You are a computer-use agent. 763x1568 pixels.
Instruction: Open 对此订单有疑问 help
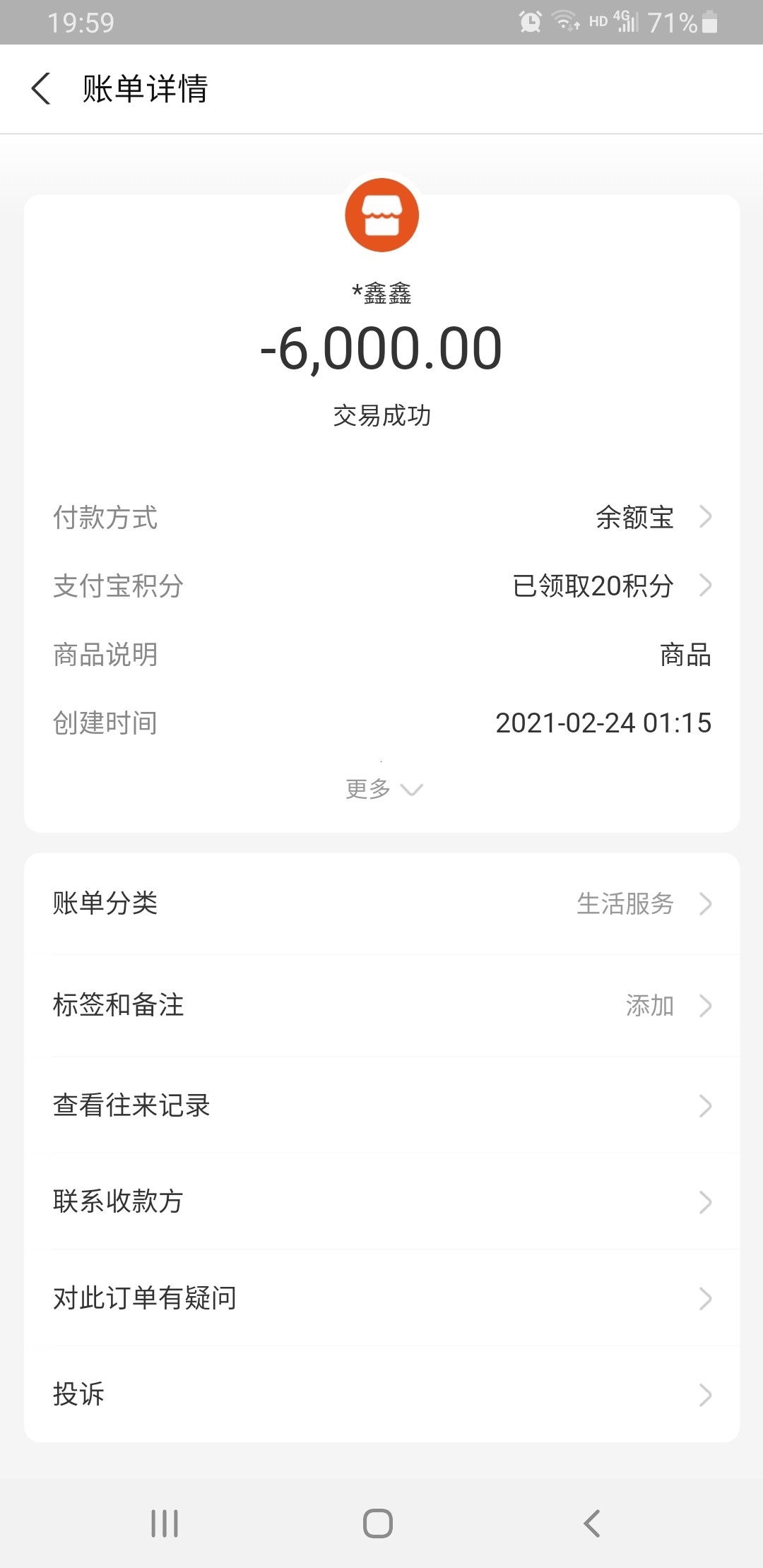point(381,1298)
